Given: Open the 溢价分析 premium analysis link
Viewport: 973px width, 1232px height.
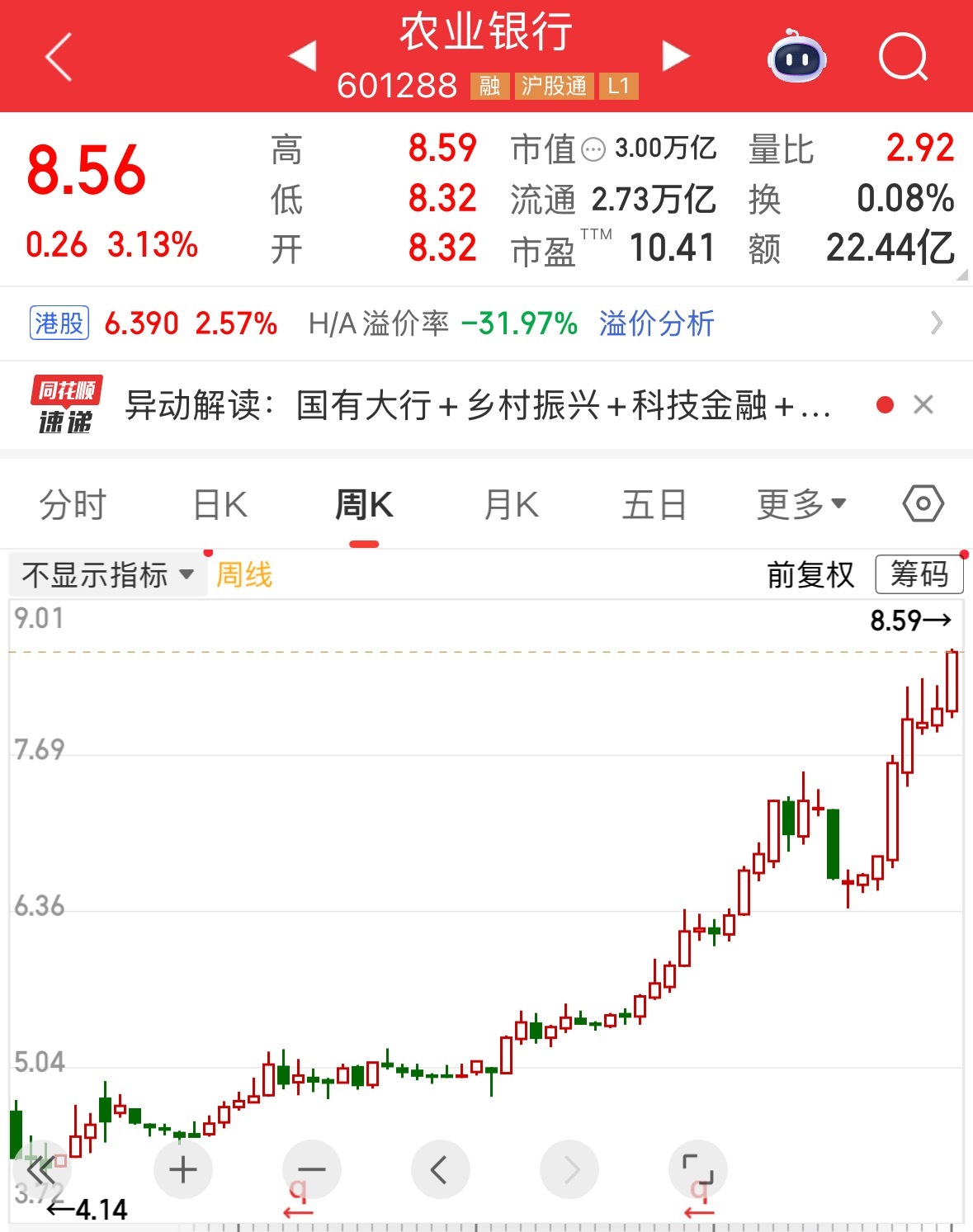Looking at the screenshot, I should [656, 323].
